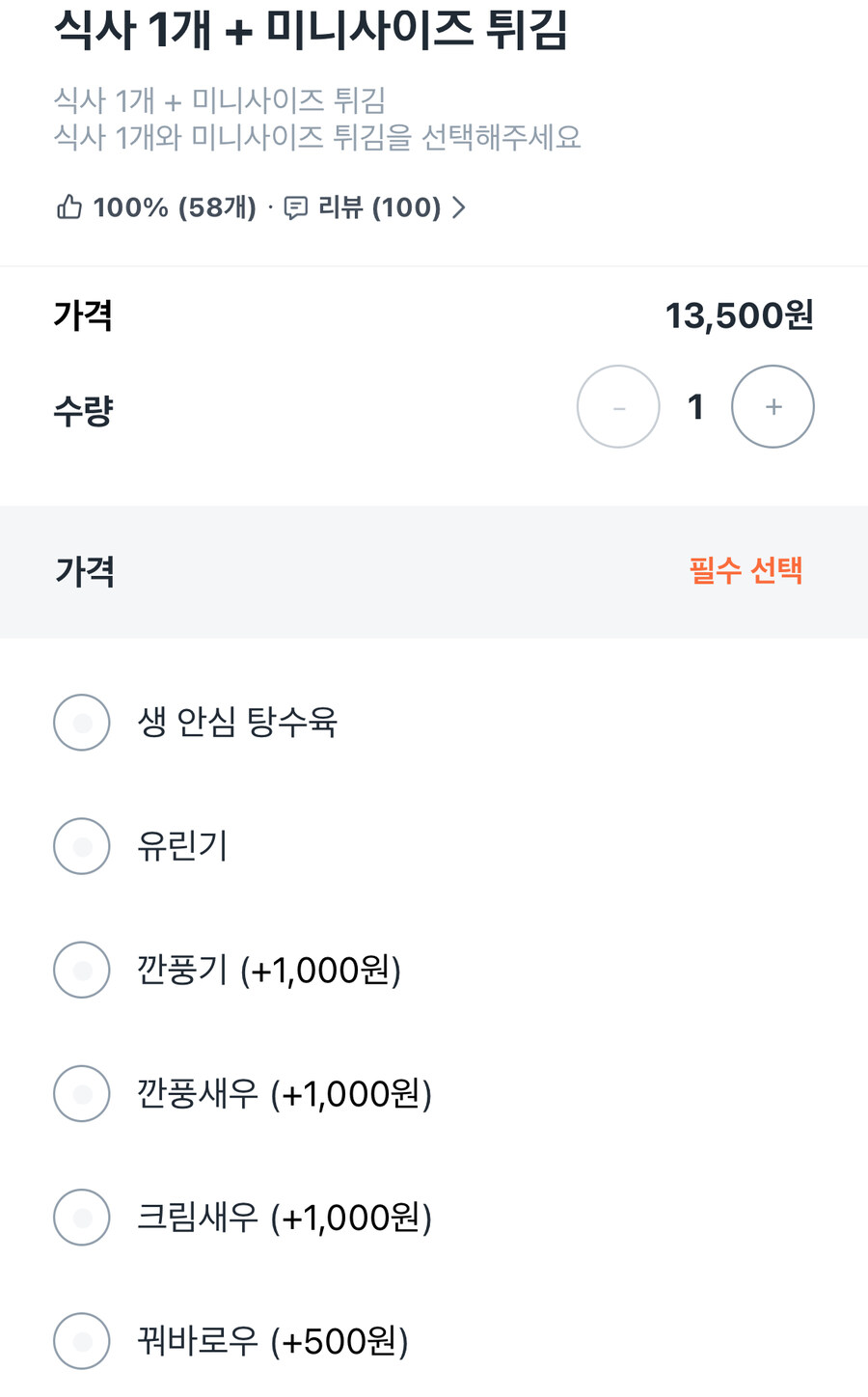Tap the plus icon to increase quantity

773,406
